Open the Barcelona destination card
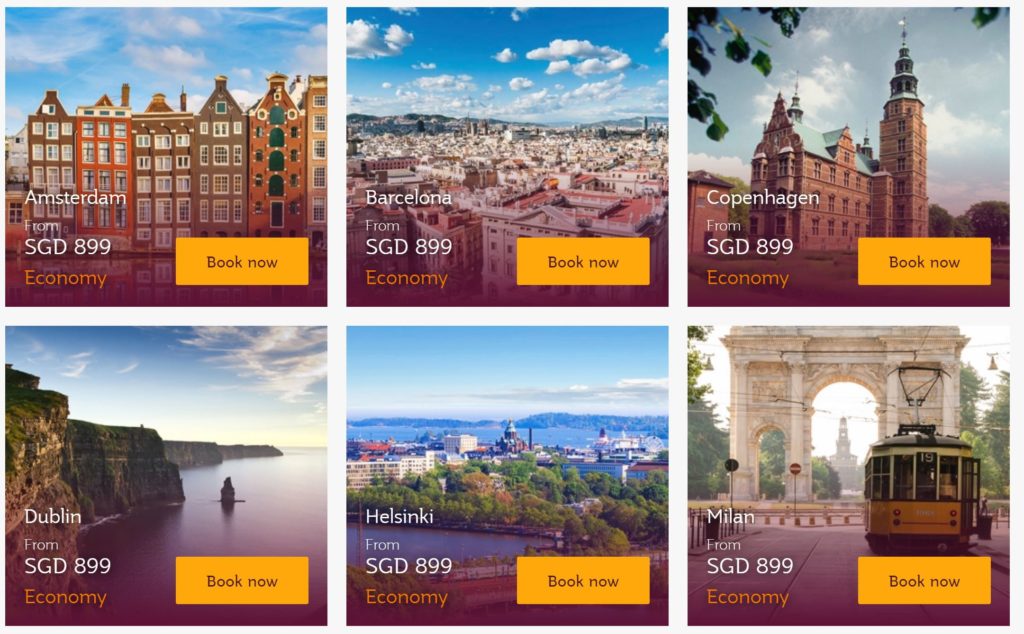Screen dimensions: 1024x634 (x=507, y=120)
